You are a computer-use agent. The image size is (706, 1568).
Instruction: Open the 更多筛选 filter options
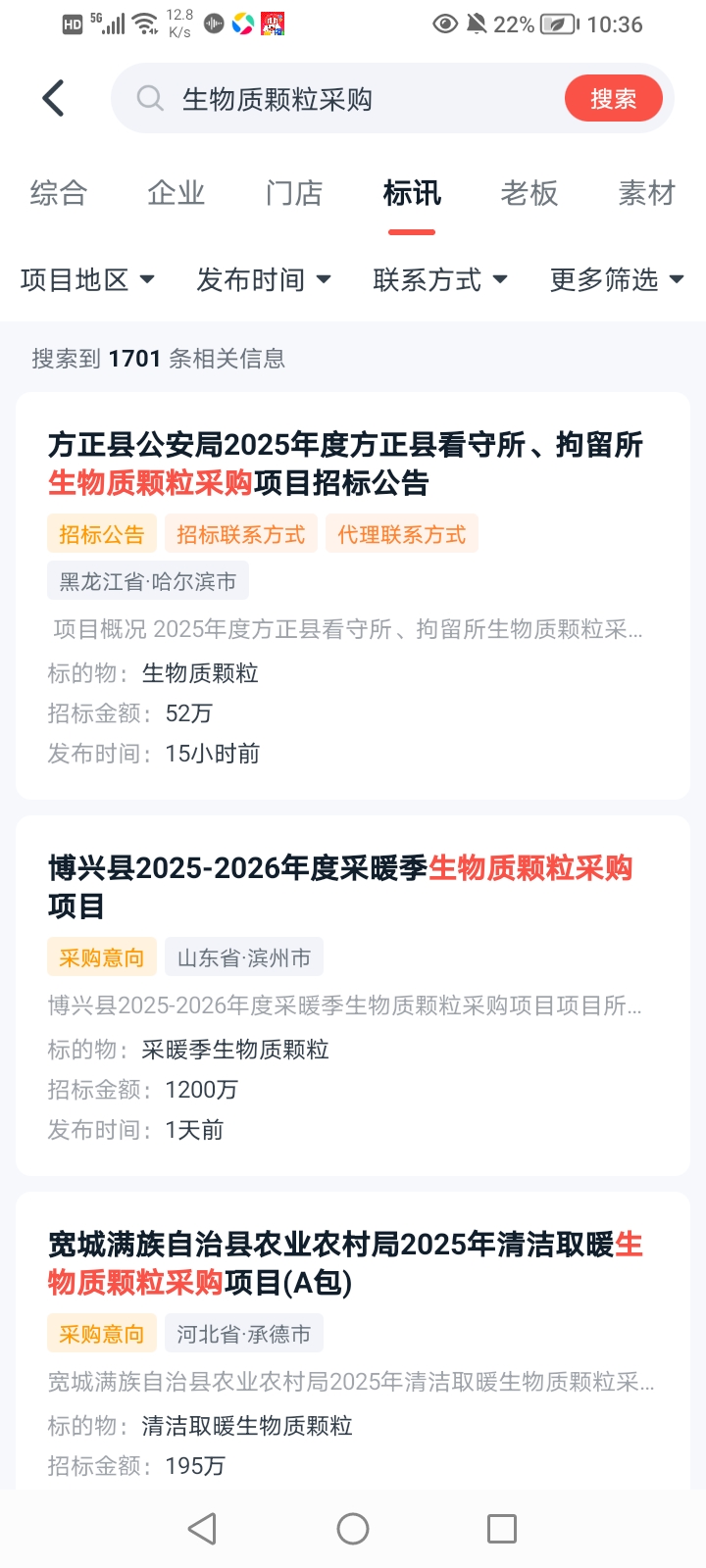[x=617, y=280]
